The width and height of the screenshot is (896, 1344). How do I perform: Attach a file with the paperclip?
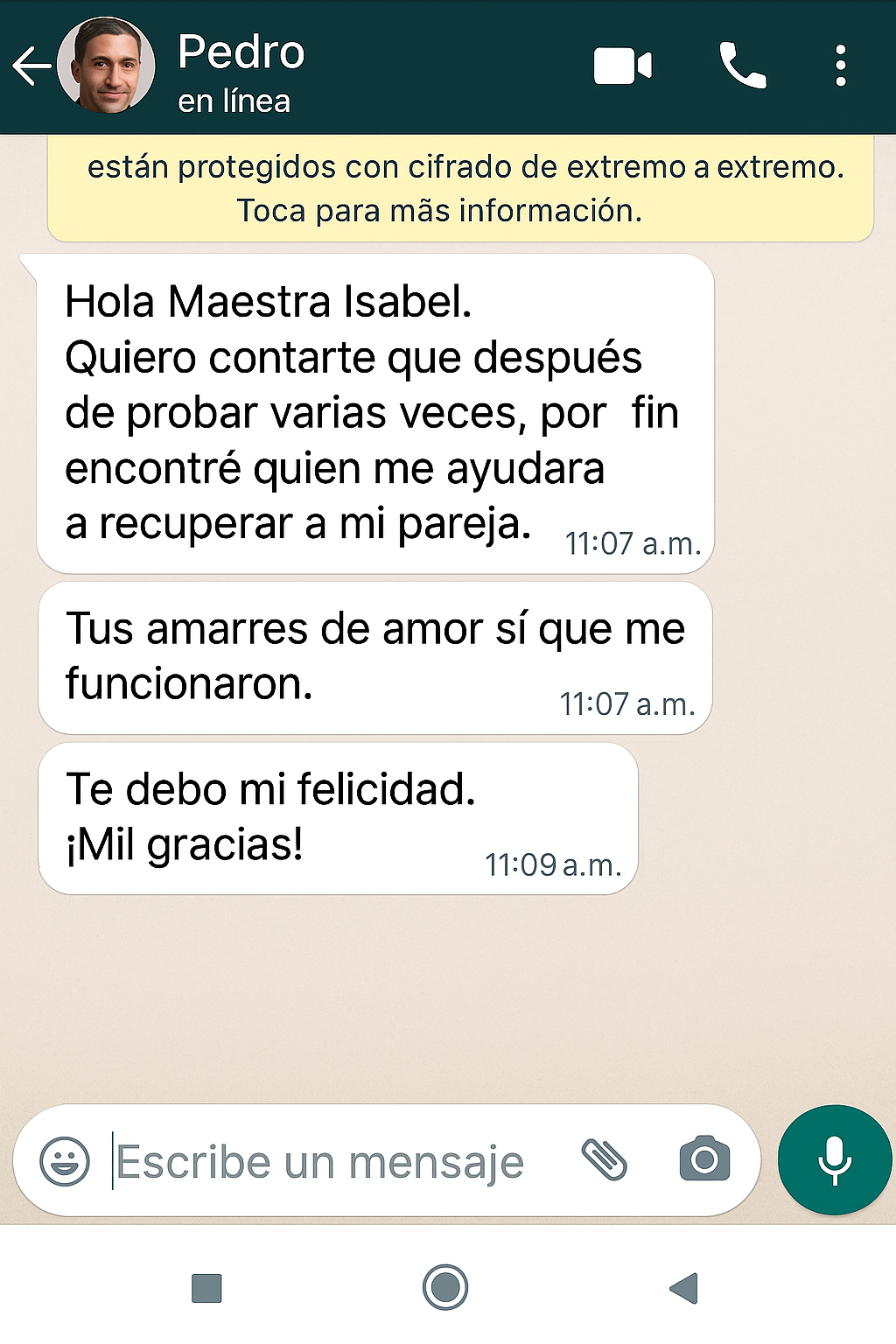click(605, 1161)
